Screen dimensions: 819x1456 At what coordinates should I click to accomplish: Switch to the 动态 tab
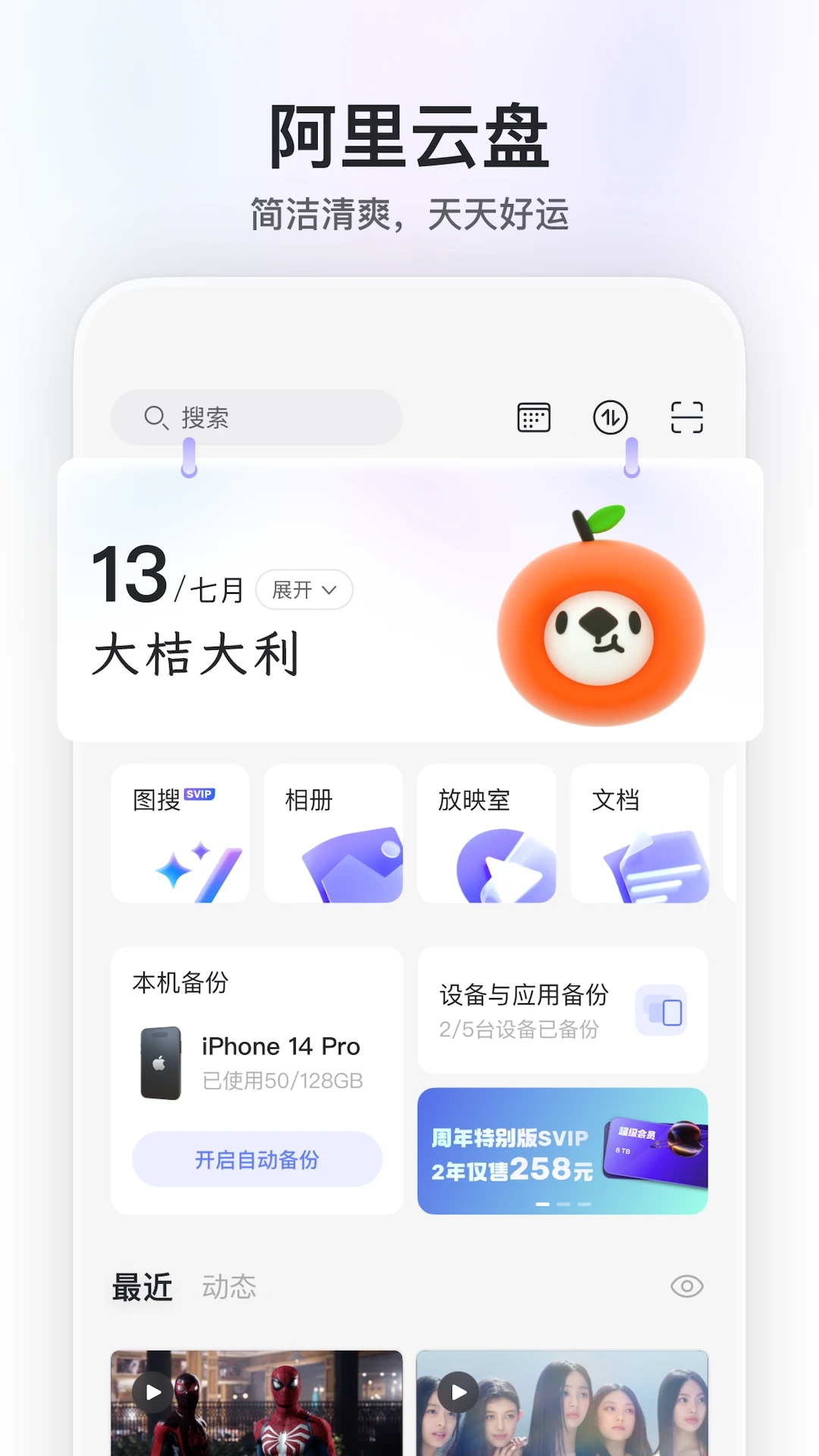(x=229, y=1286)
